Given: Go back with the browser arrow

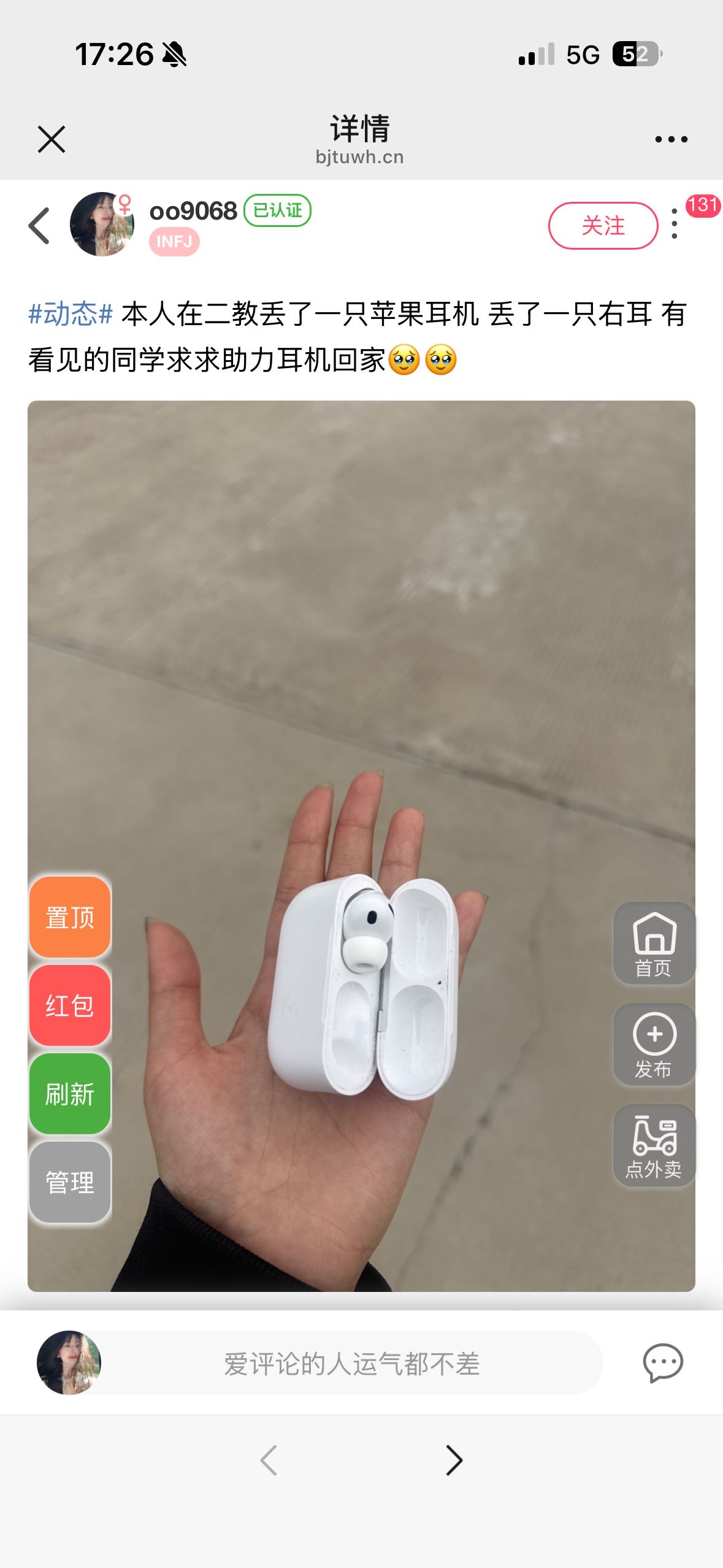Looking at the screenshot, I should pyautogui.click(x=269, y=1460).
